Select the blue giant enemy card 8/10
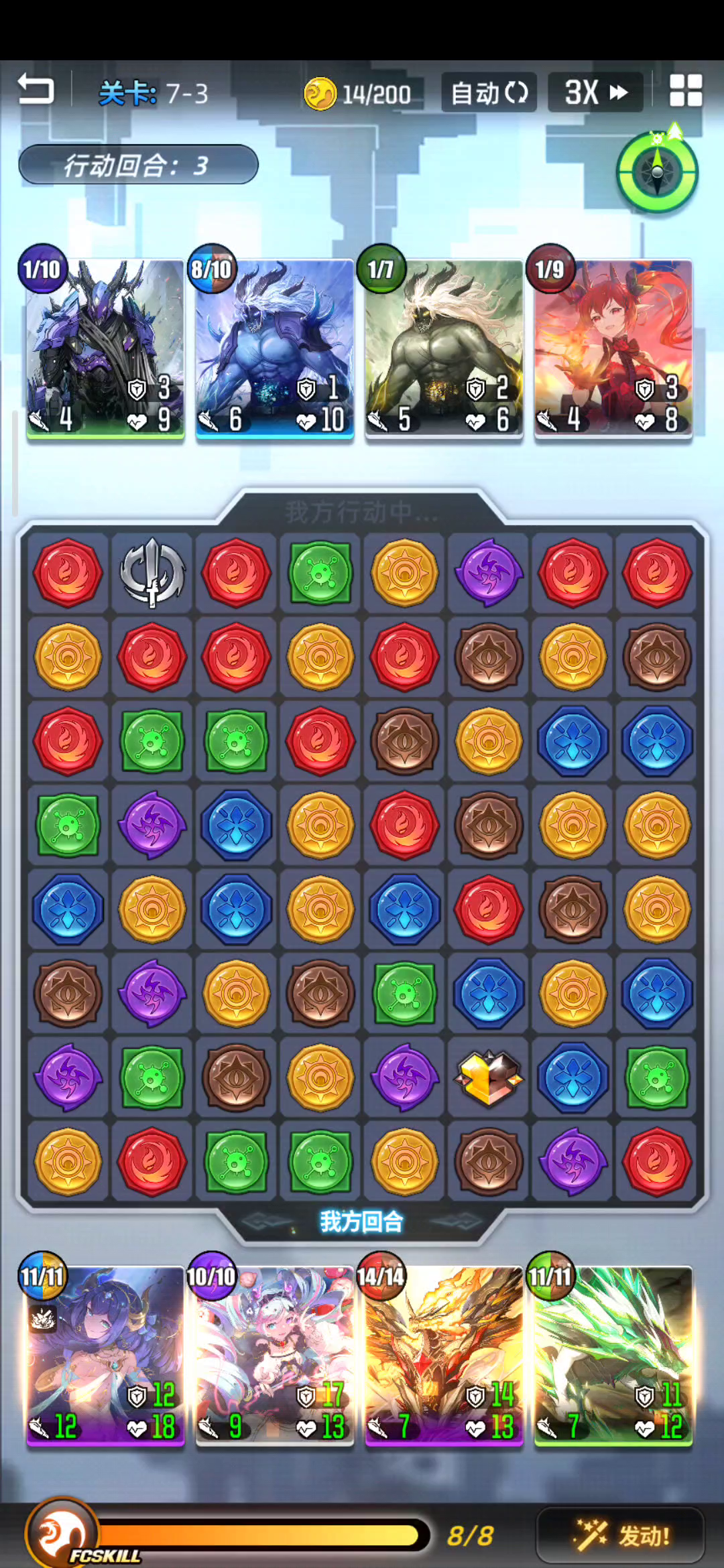 pyautogui.click(x=274, y=348)
